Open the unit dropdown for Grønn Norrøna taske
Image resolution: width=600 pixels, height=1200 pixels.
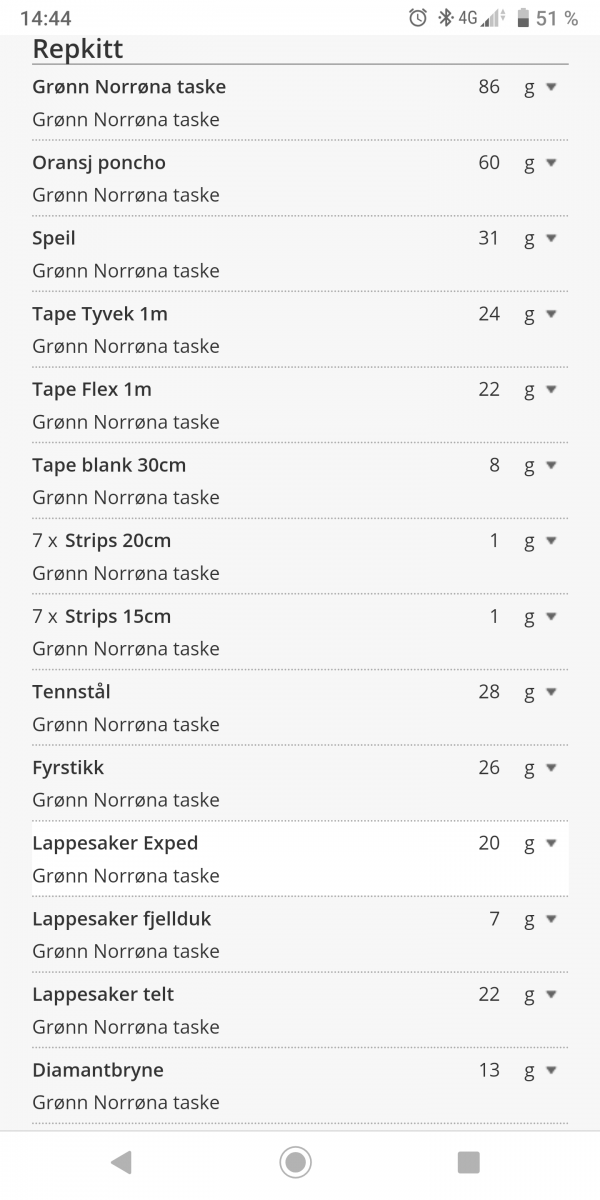point(541,87)
